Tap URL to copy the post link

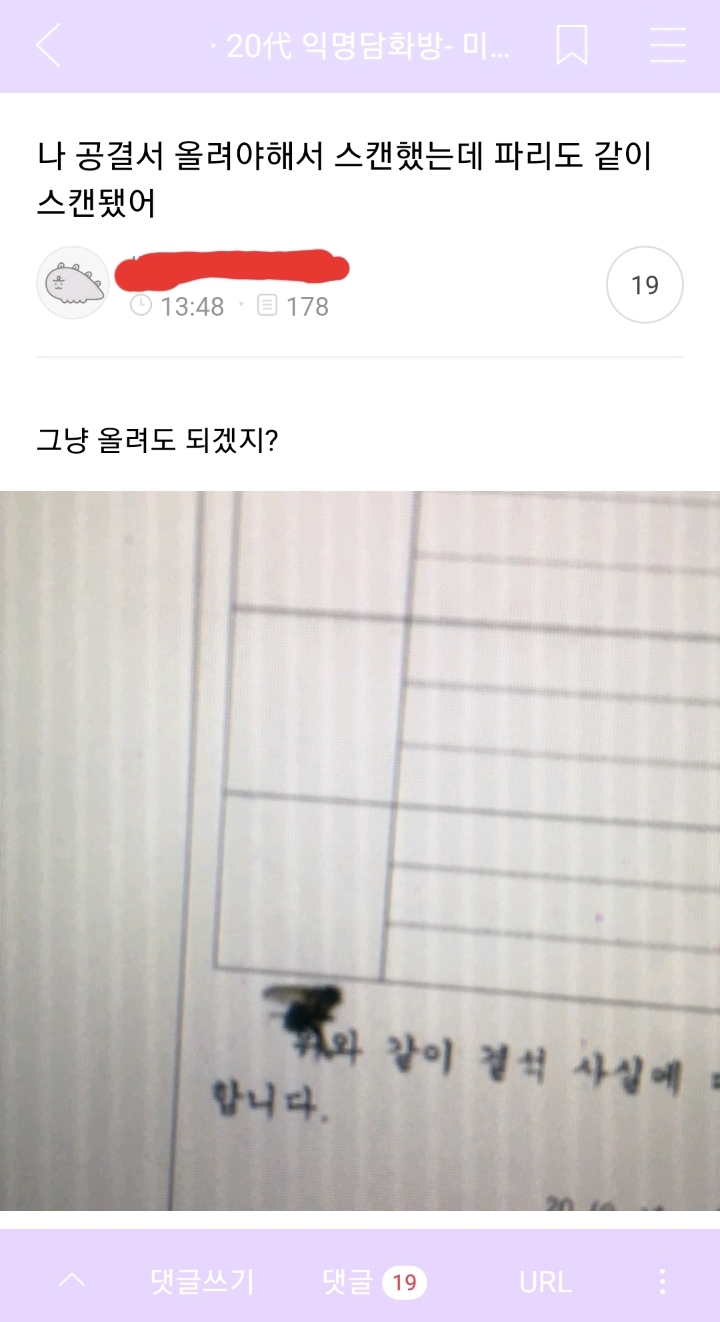(545, 1281)
